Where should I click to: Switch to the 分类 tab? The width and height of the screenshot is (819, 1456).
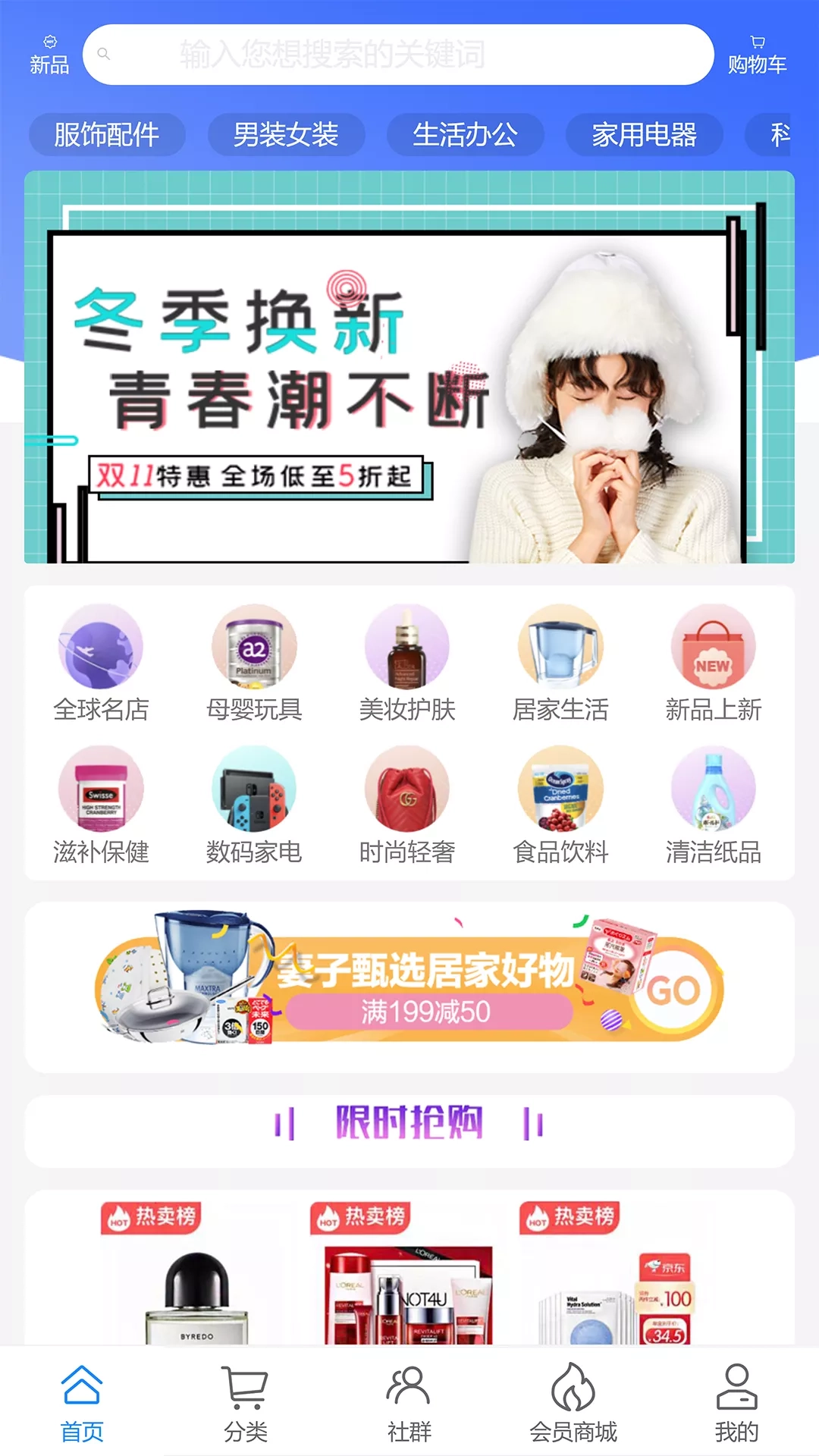click(245, 1403)
